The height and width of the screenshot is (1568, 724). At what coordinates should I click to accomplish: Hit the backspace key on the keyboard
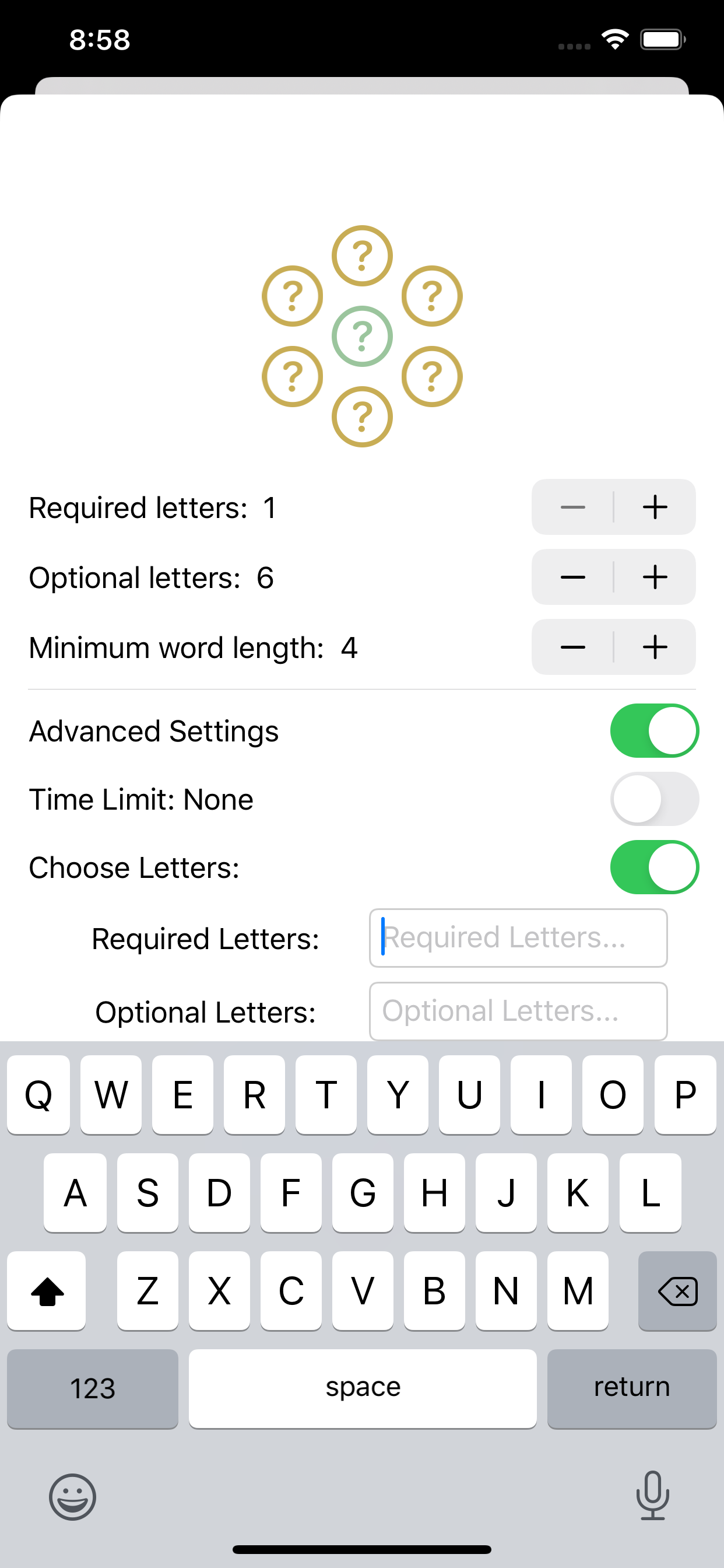pos(677,1291)
